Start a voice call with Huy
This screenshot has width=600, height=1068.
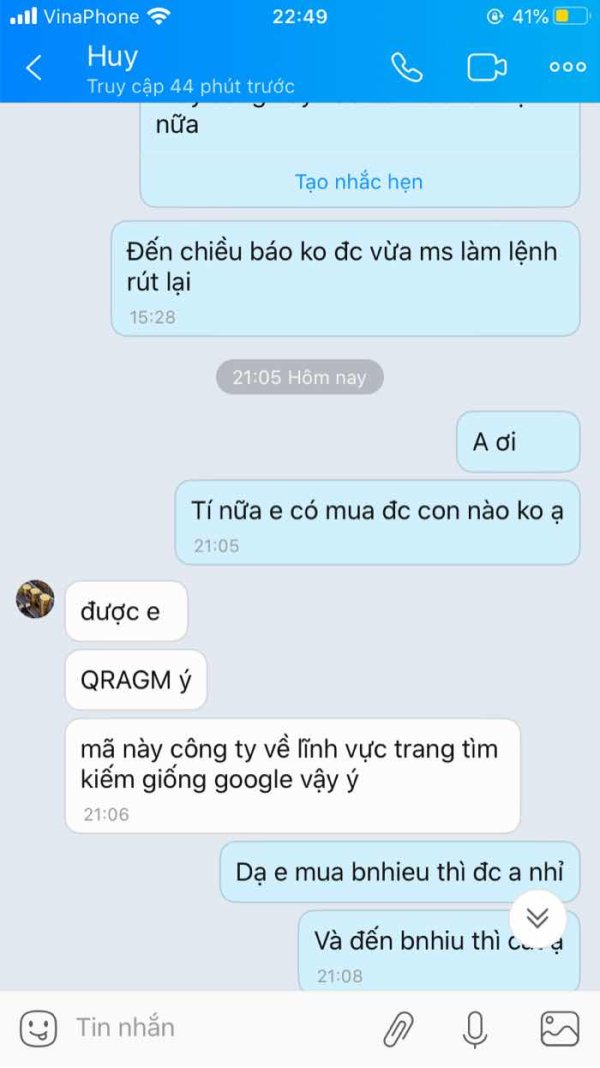pyautogui.click(x=407, y=67)
